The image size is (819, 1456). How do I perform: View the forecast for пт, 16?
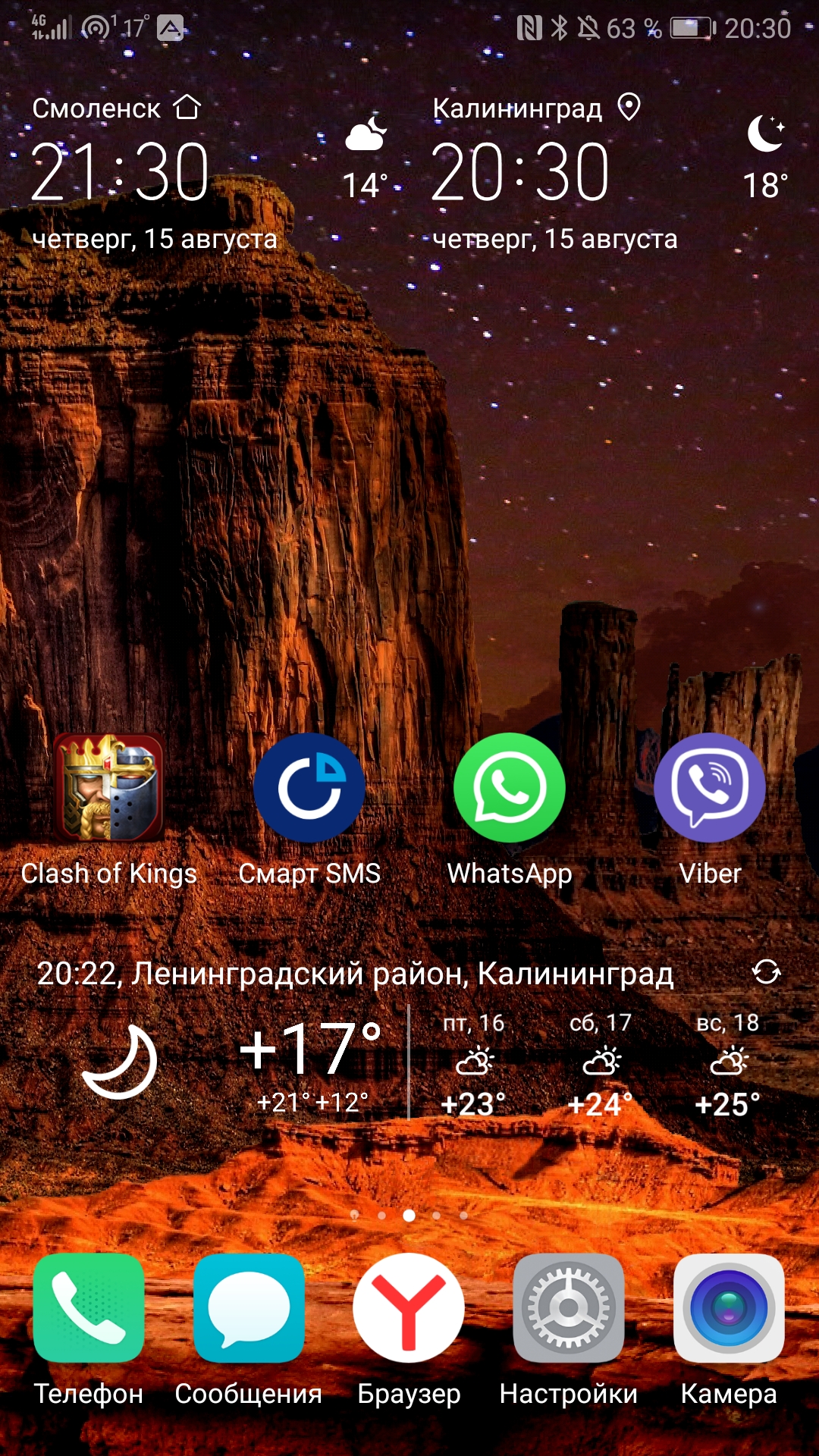point(473,1063)
